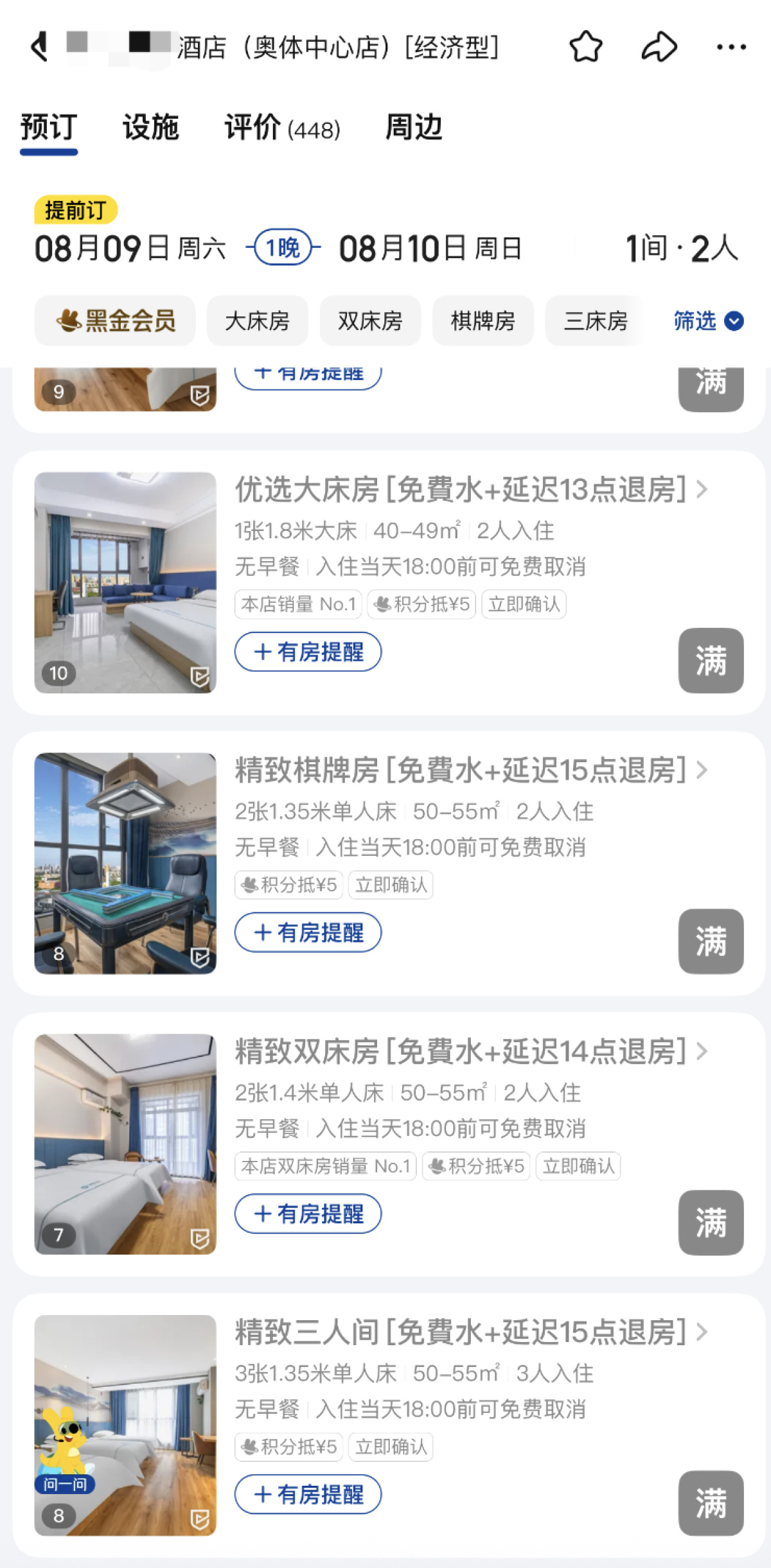The width and height of the screenshot is (771, 1568).
Task: Switch to the 设施 tab
Action: [x=150, y=127]
